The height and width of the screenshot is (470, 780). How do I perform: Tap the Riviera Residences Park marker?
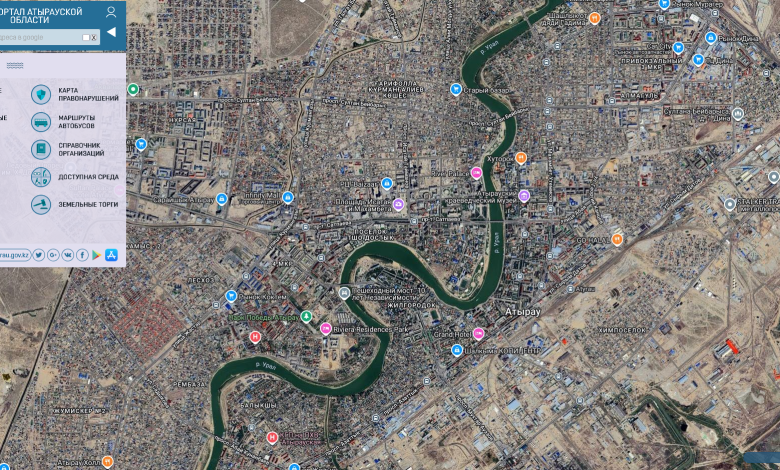click(326, 328)
